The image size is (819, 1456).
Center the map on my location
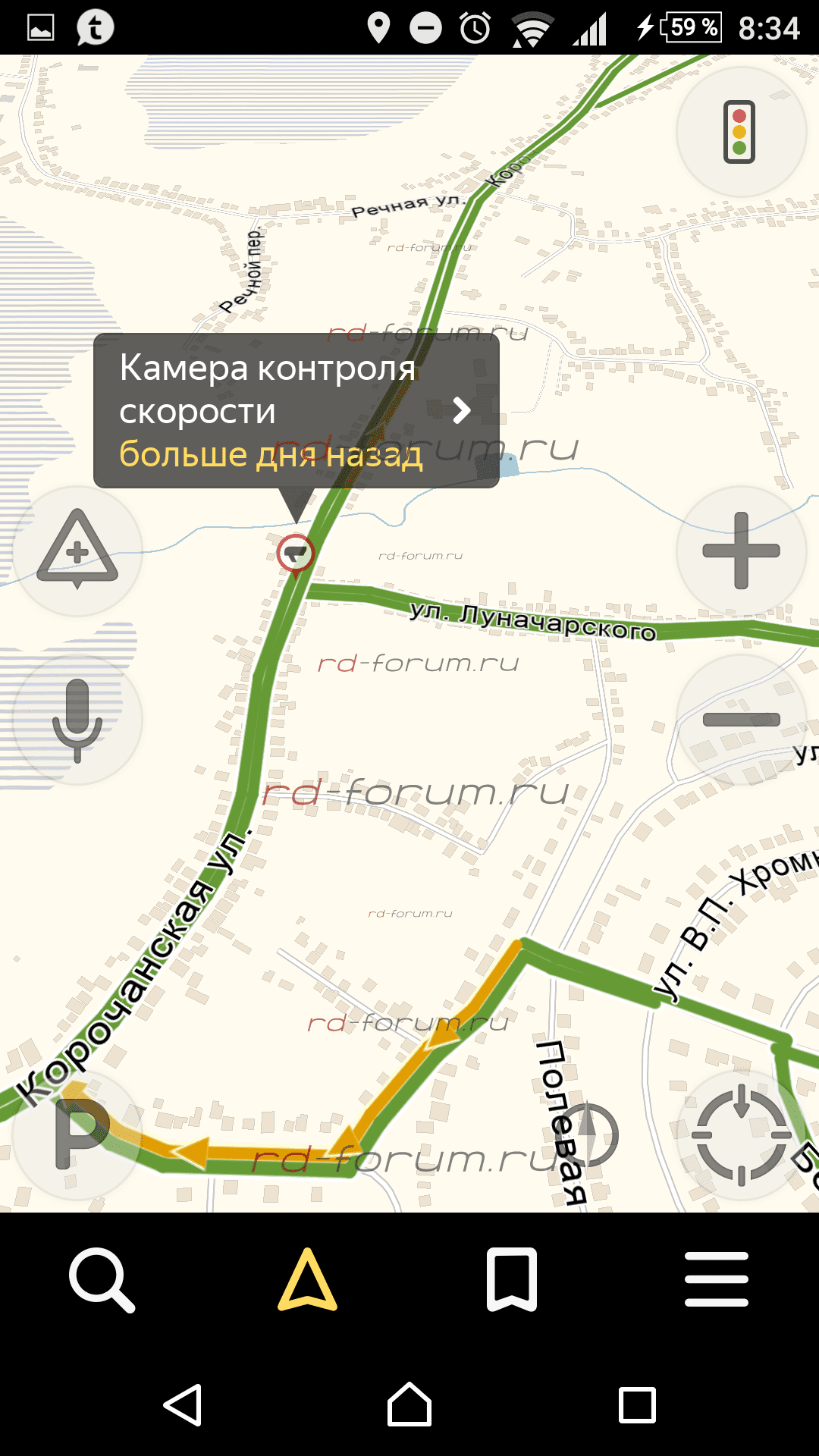(741, 1134)
